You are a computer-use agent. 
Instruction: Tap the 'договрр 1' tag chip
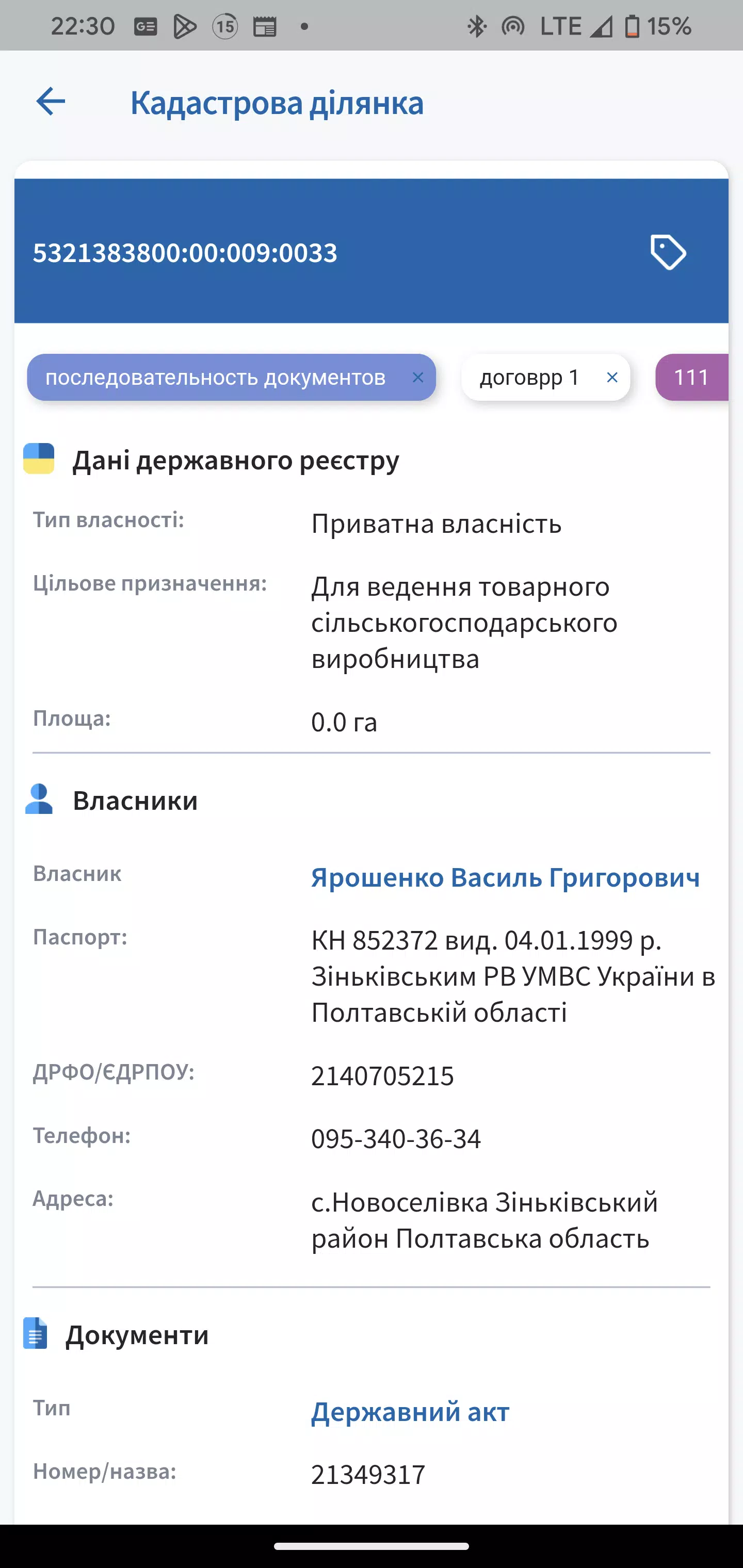point(529,378)
